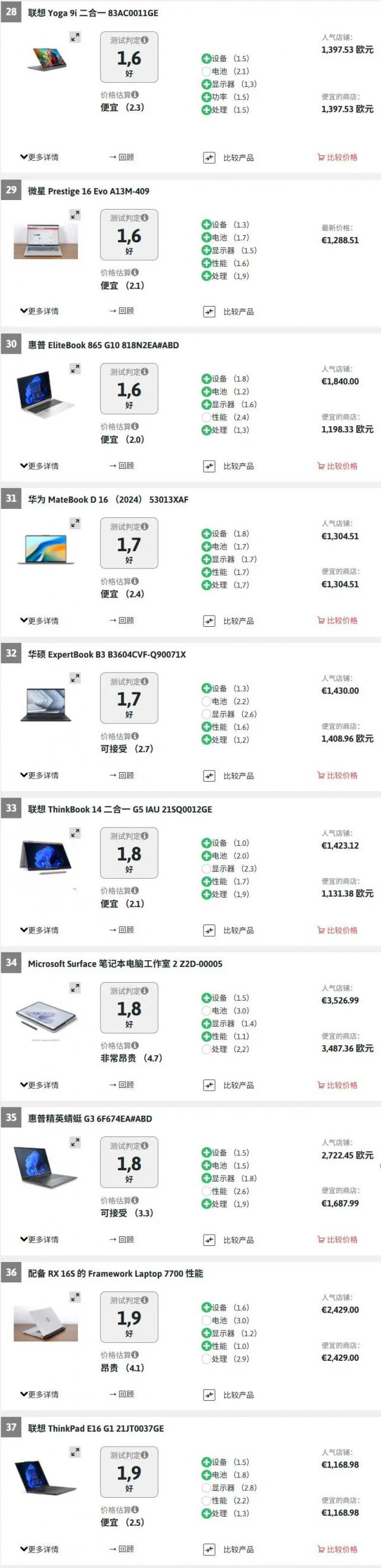
Task: Expand more details for Microsoft Surface Laptop Studio 2
Action: click(x=39, y=1085)
